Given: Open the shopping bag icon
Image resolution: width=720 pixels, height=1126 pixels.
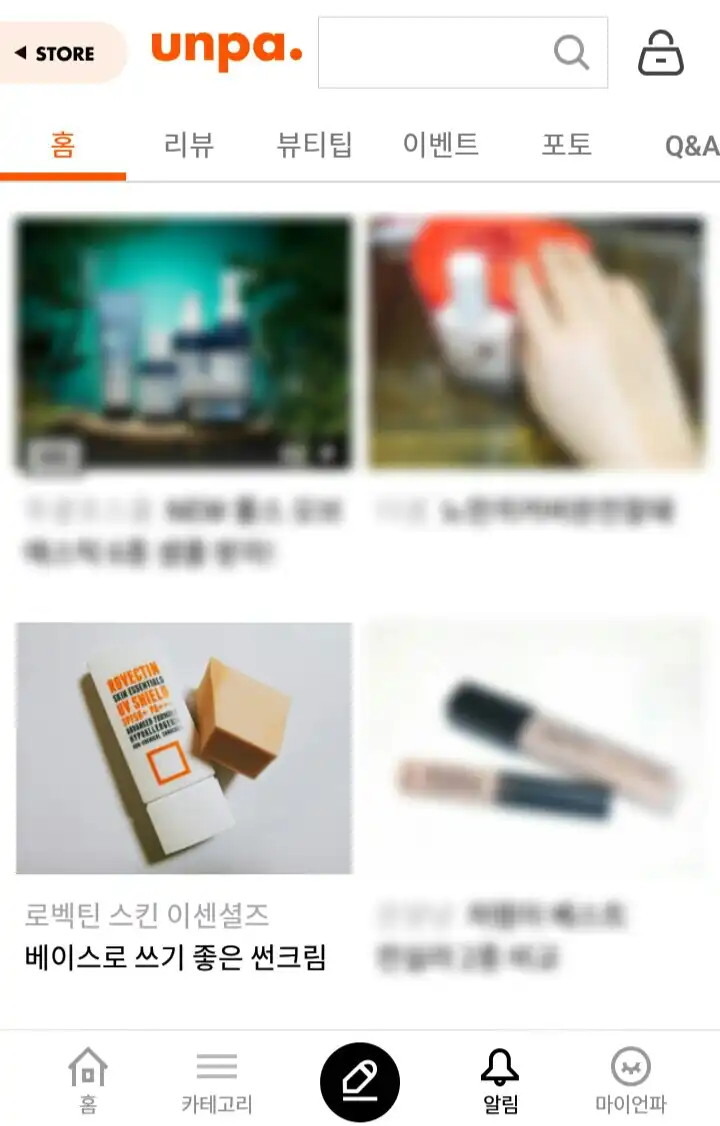Looking at the screenshot, I should 661,53.
